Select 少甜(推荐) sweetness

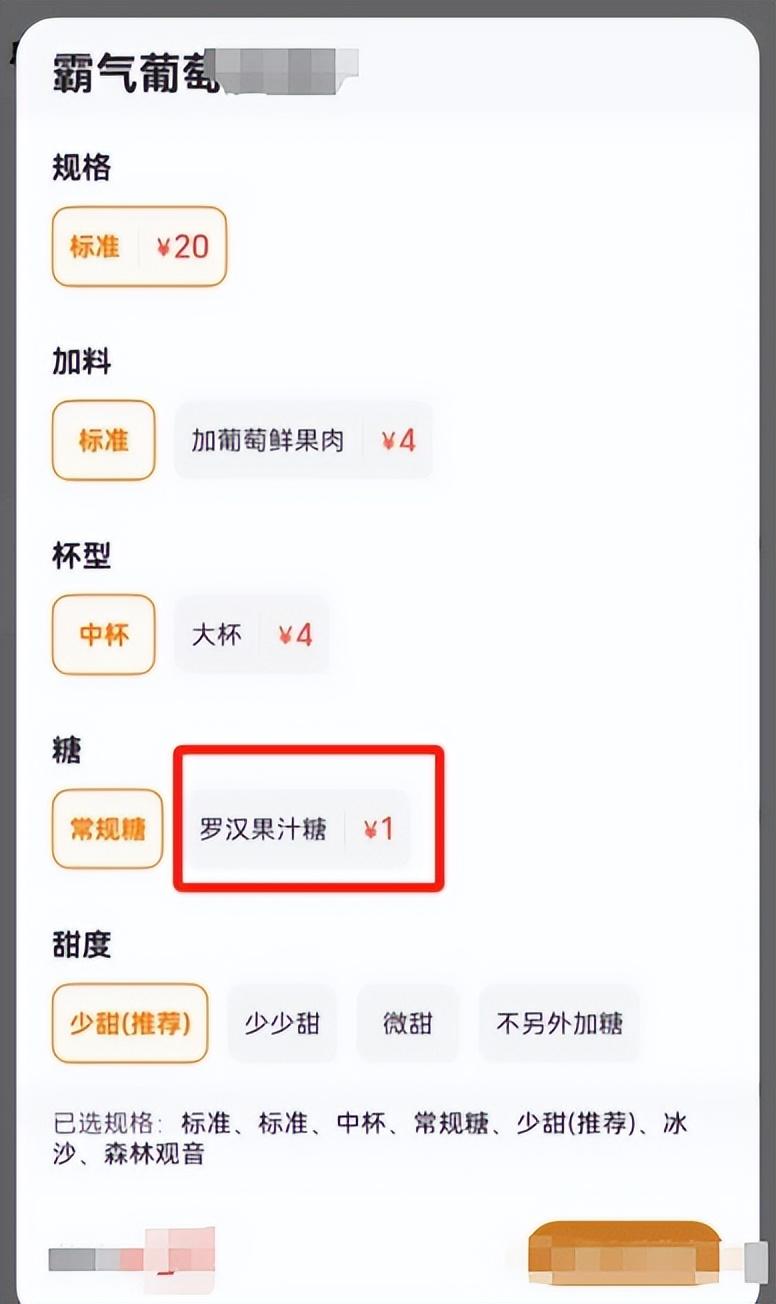tap(130, 1022)
